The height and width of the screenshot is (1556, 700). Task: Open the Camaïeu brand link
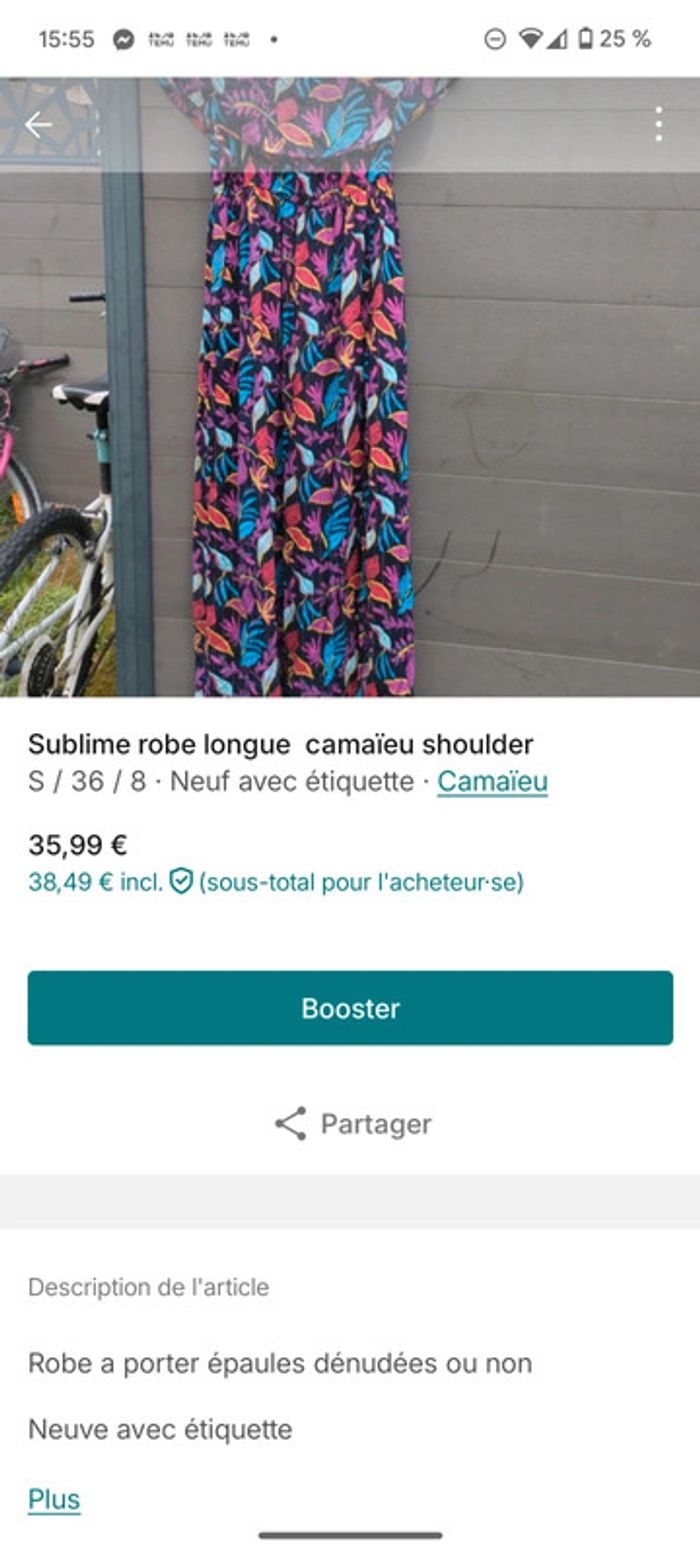coord(492,782)
